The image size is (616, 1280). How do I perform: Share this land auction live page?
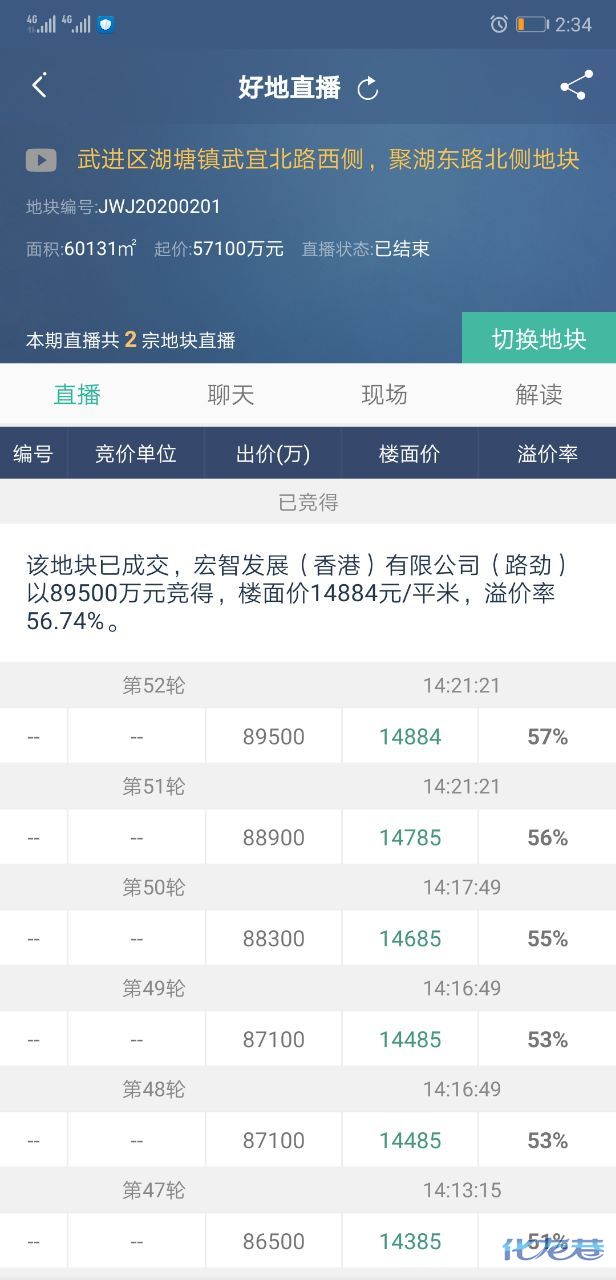click(x=575, y=86)
